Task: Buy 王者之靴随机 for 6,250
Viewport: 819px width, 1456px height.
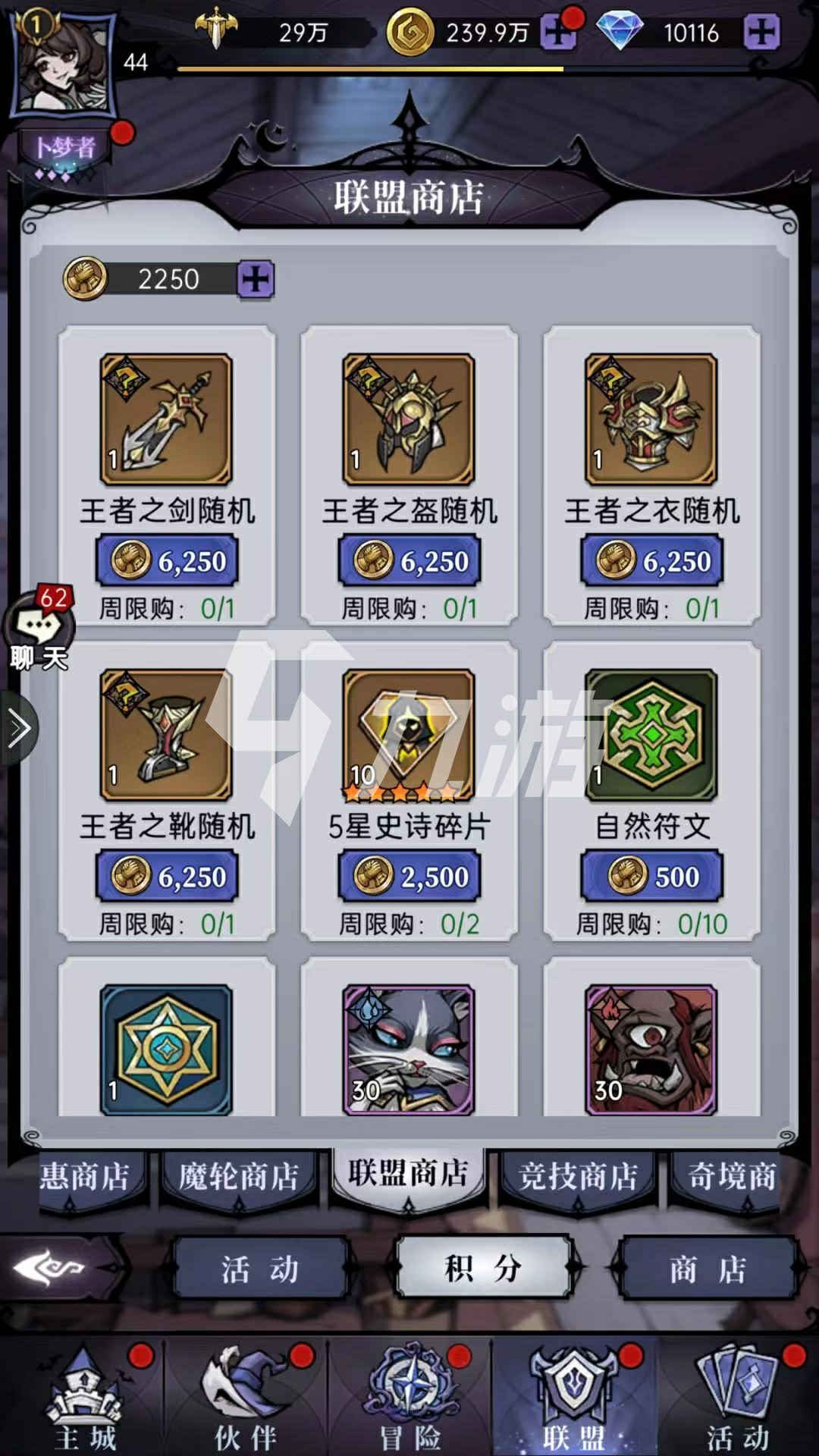Action: pos(167,877)
